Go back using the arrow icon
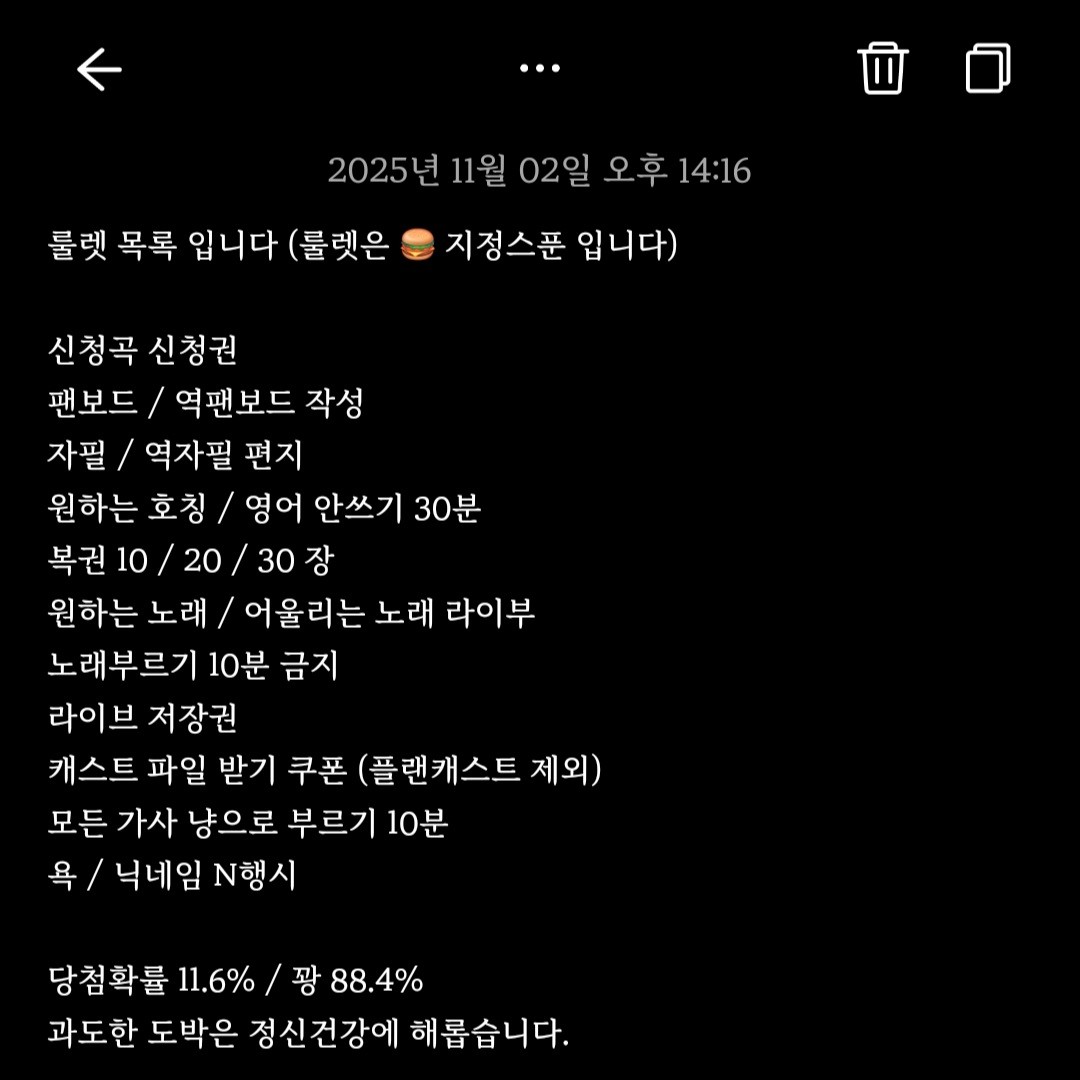This screenshot has height=1080, width=1080. point(99,70)
